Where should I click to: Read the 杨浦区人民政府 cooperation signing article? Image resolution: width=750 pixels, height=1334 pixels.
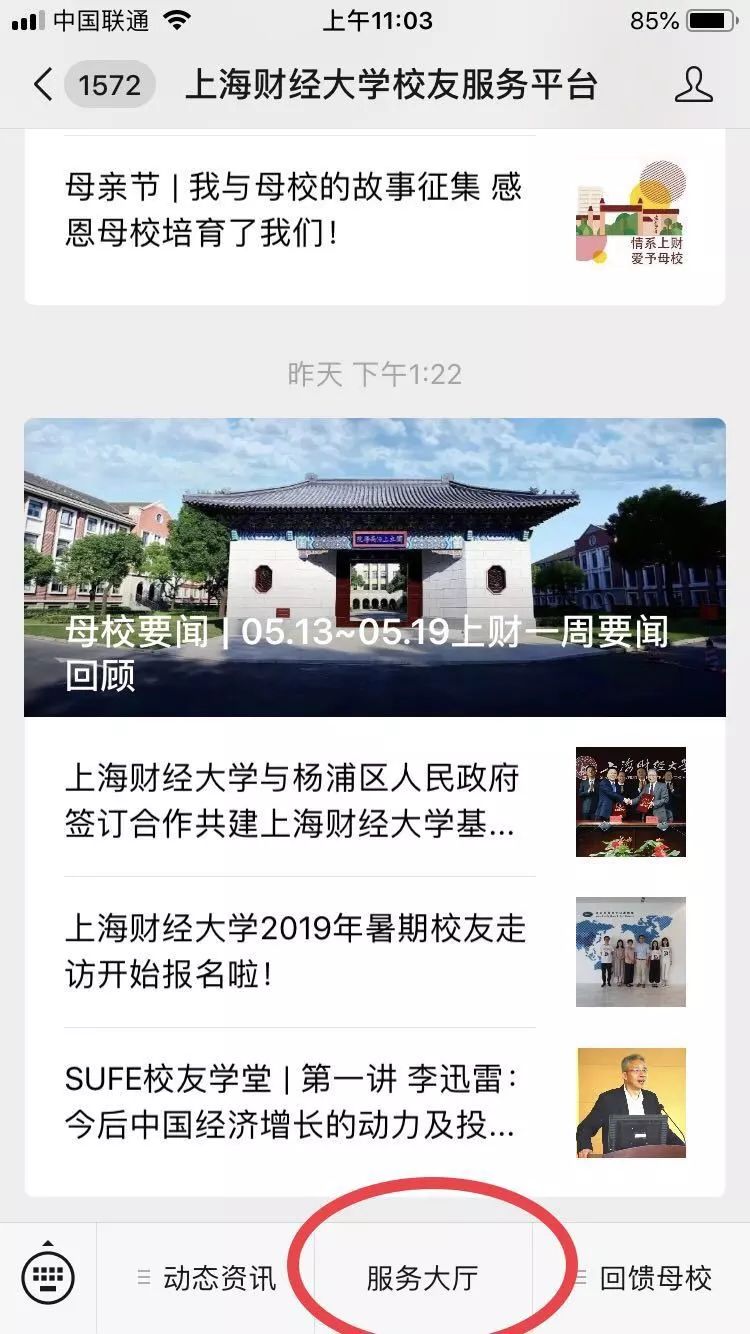pyautogui.click(x=293, y=802)
